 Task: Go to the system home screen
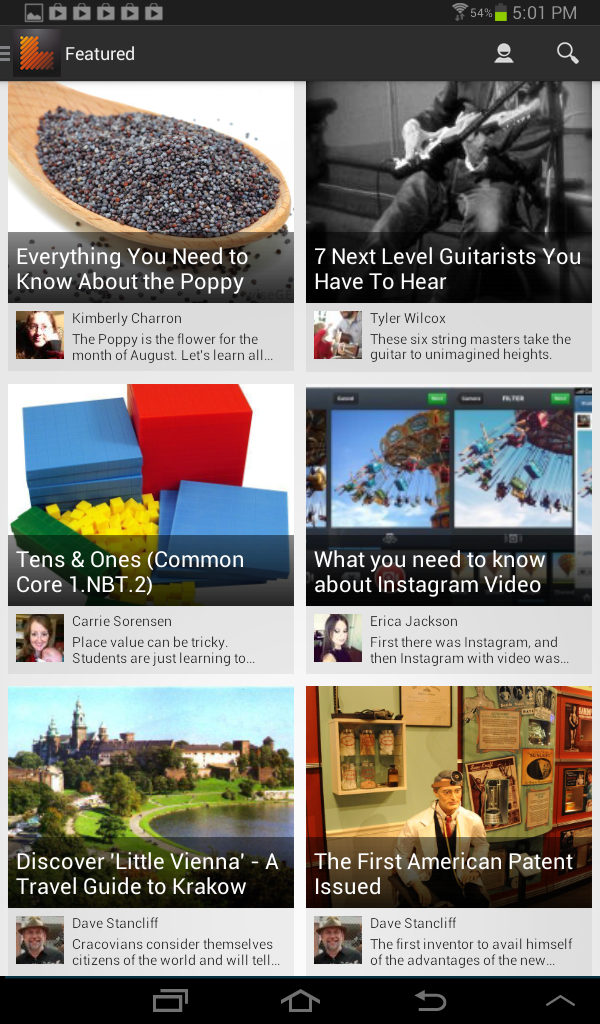tap(300, 1000)
